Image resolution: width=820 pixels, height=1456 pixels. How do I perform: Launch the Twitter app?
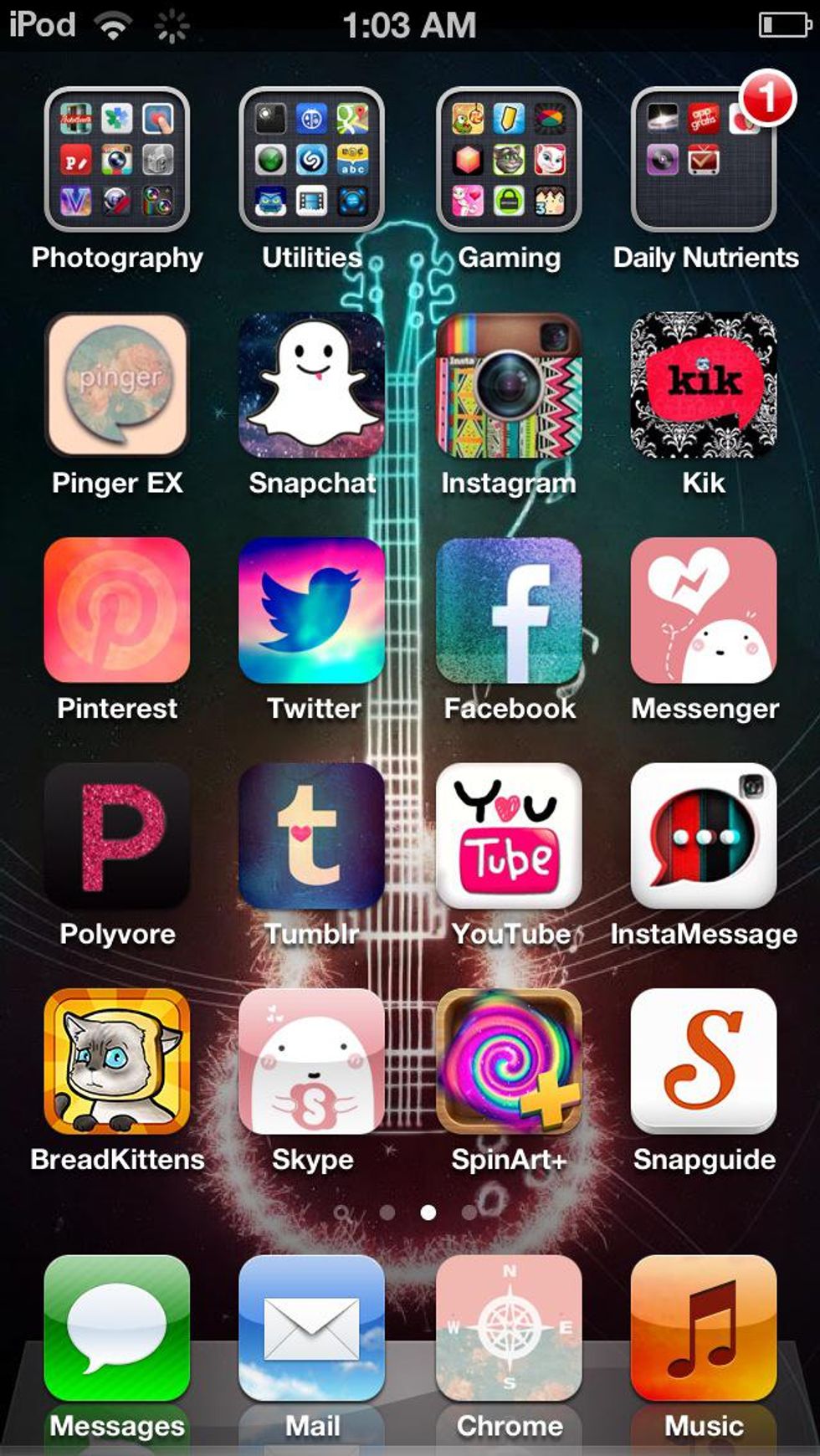tap(312, 610)
